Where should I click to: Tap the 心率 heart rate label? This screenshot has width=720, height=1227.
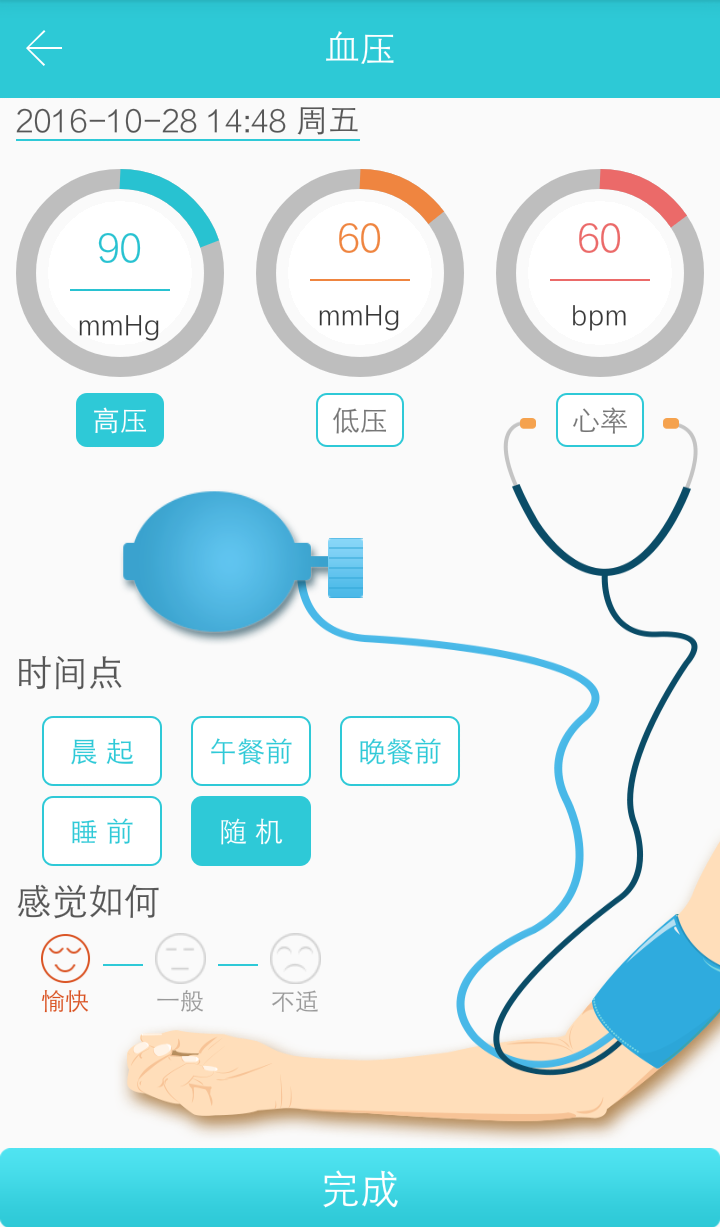click(x=599, y=420)
